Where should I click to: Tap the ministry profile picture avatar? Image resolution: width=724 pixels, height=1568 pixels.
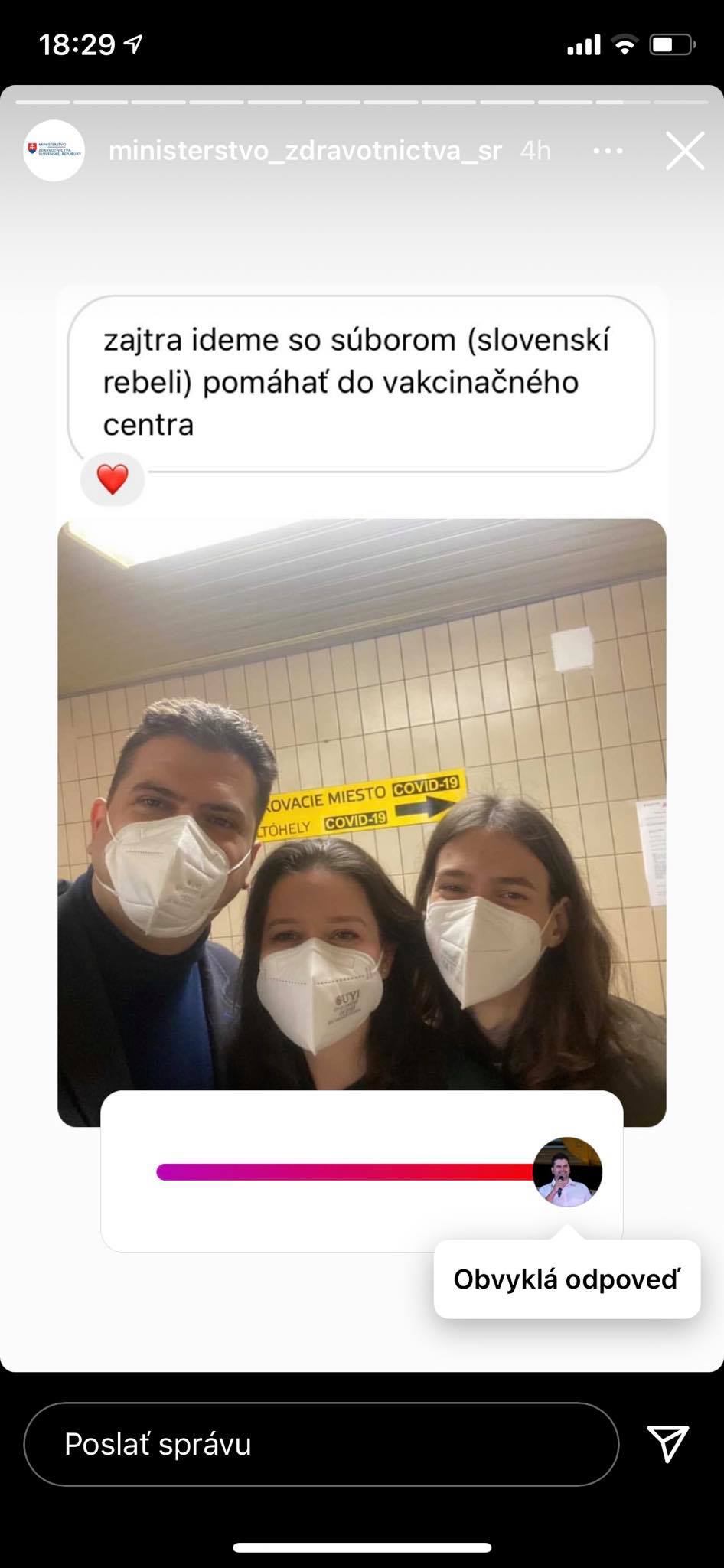[x=54, y=151]
